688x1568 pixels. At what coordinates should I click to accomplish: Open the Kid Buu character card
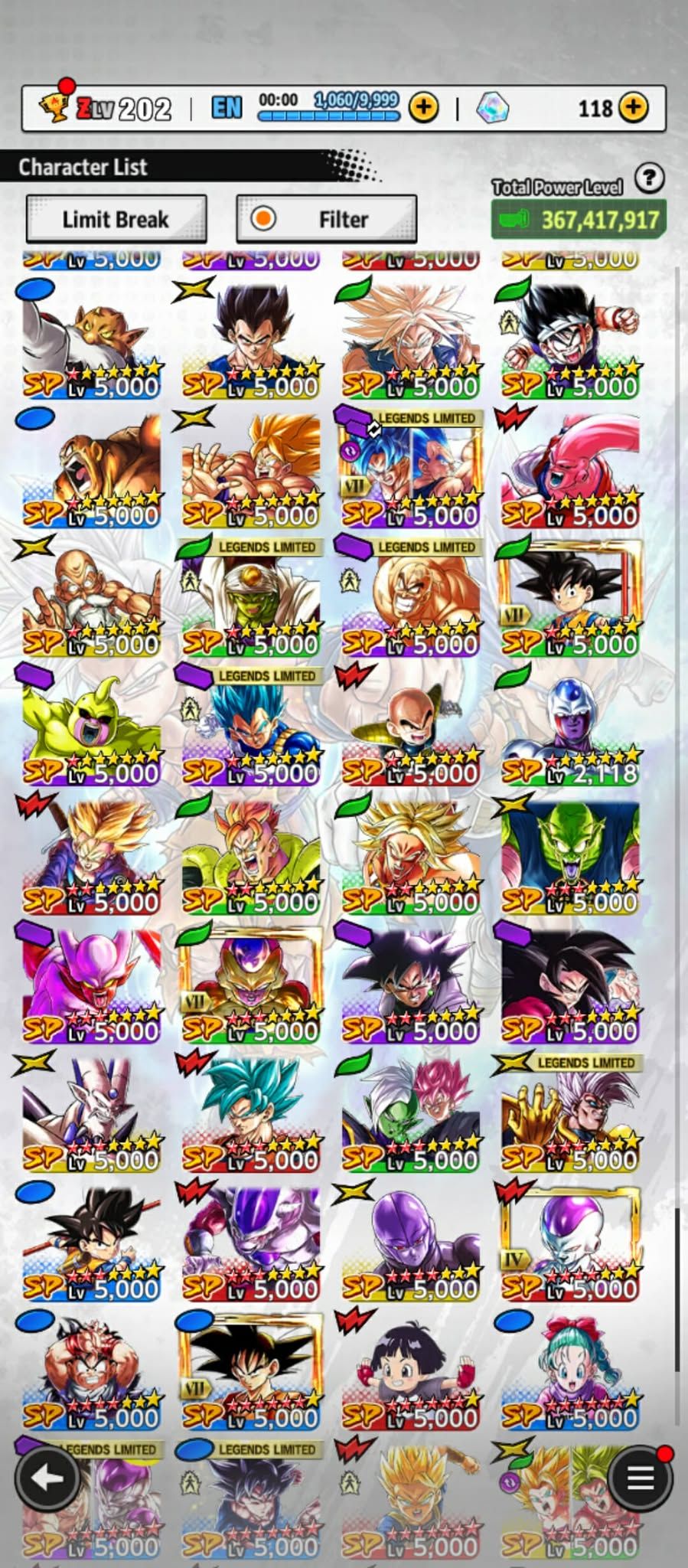click(x=570, y=469)
